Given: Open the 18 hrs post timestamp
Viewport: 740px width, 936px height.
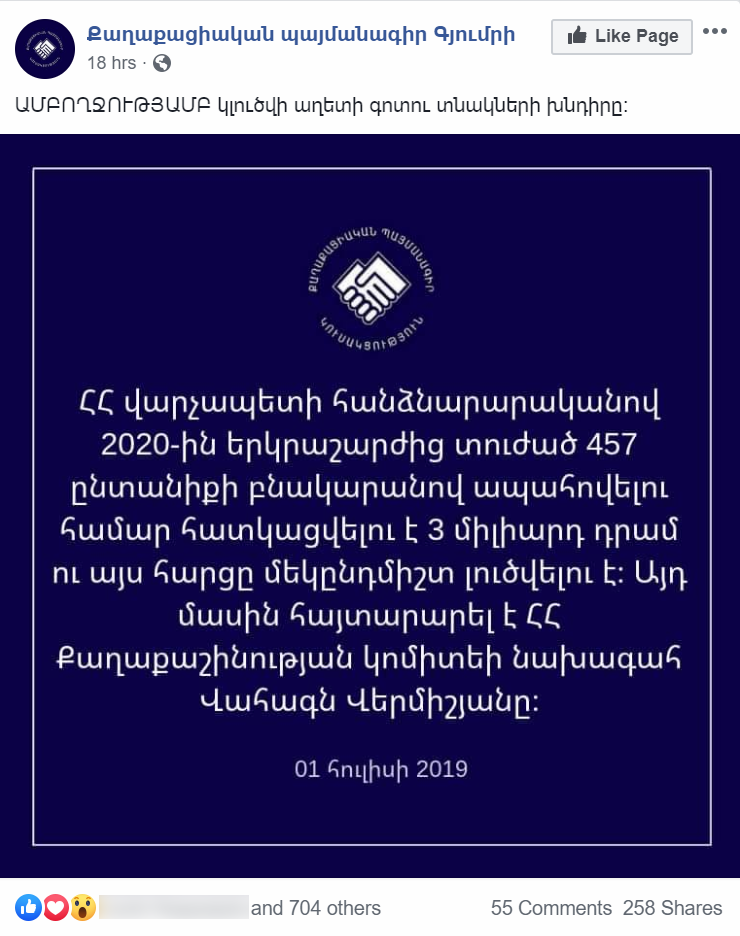Looking at the screenshot, I should tap(111, 63).
